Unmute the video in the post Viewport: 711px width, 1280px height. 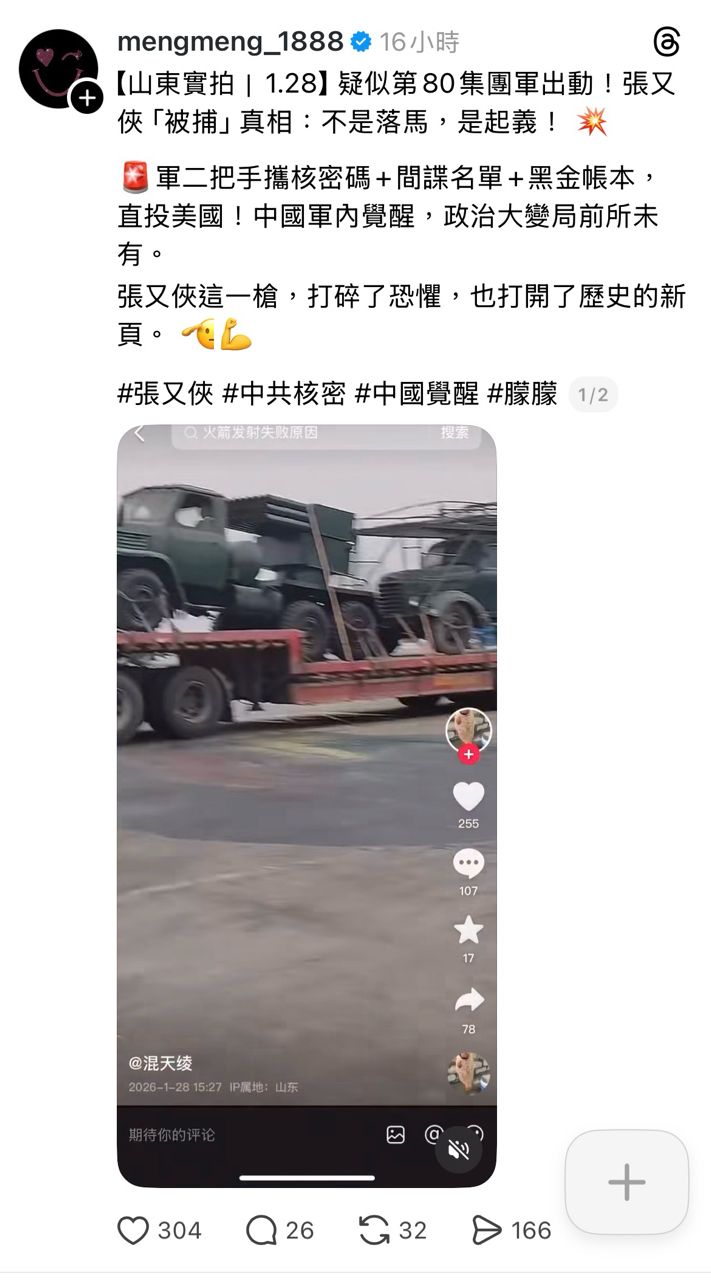[x=459, y=1149]
